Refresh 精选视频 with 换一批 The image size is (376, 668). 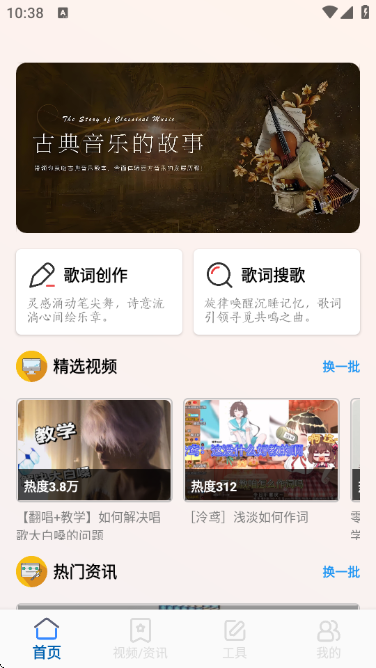[341, 366]
